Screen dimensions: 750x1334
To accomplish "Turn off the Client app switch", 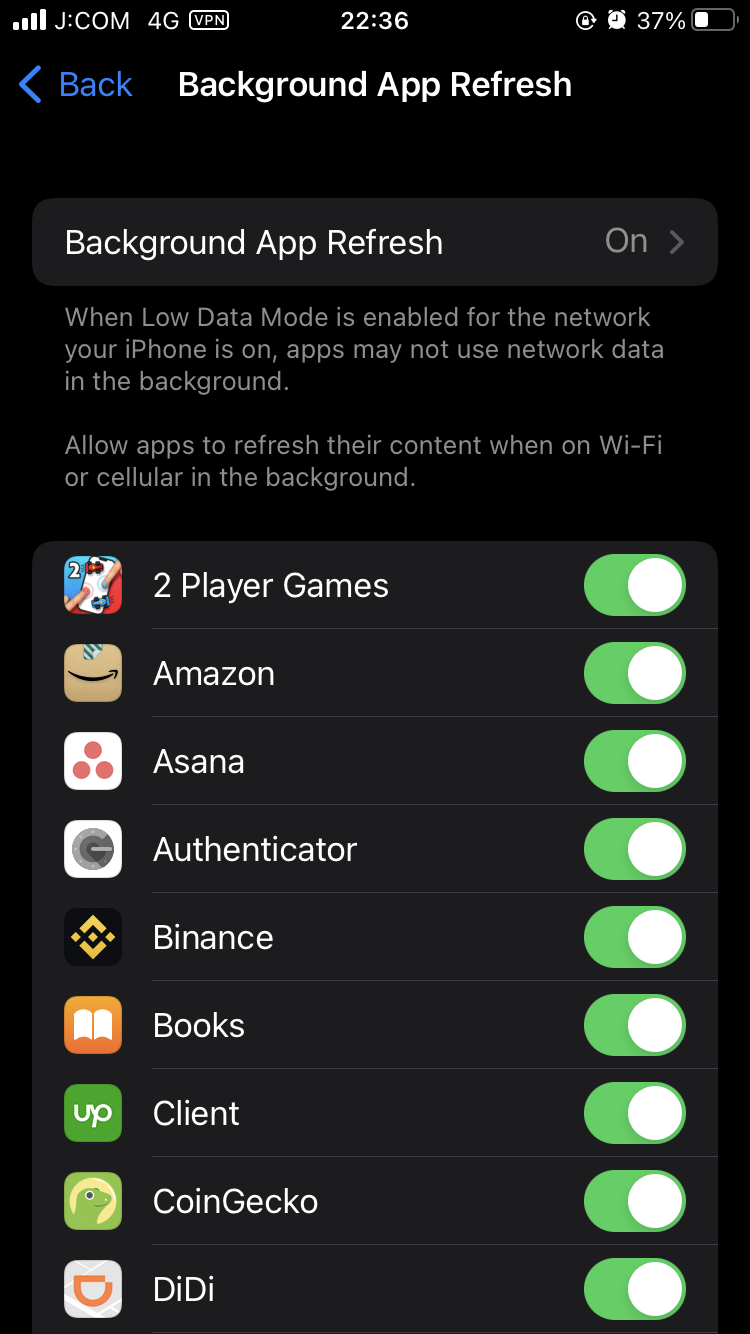I will click(x=635, y=1113).
